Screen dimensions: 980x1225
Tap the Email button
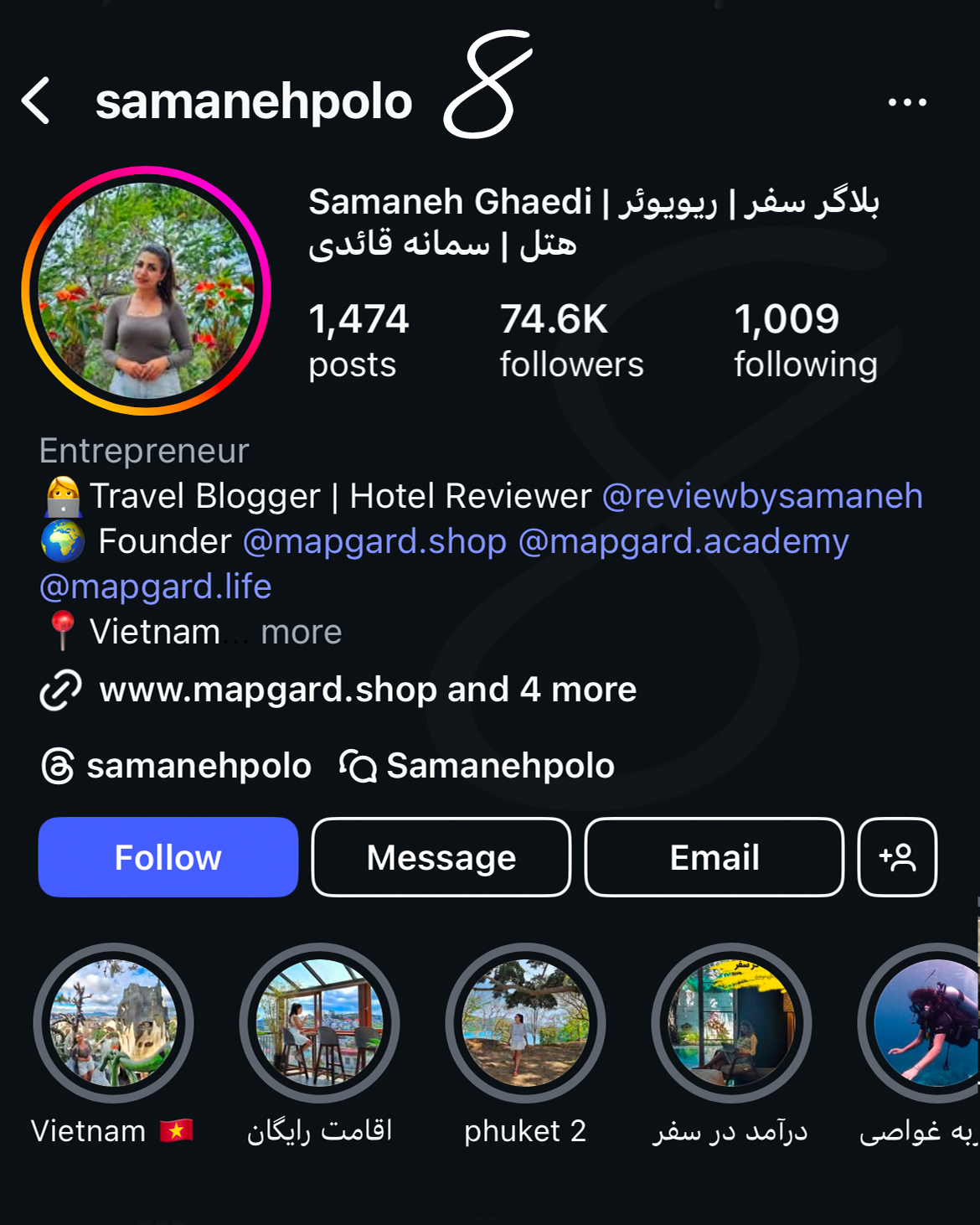click(x=714, y=857)
